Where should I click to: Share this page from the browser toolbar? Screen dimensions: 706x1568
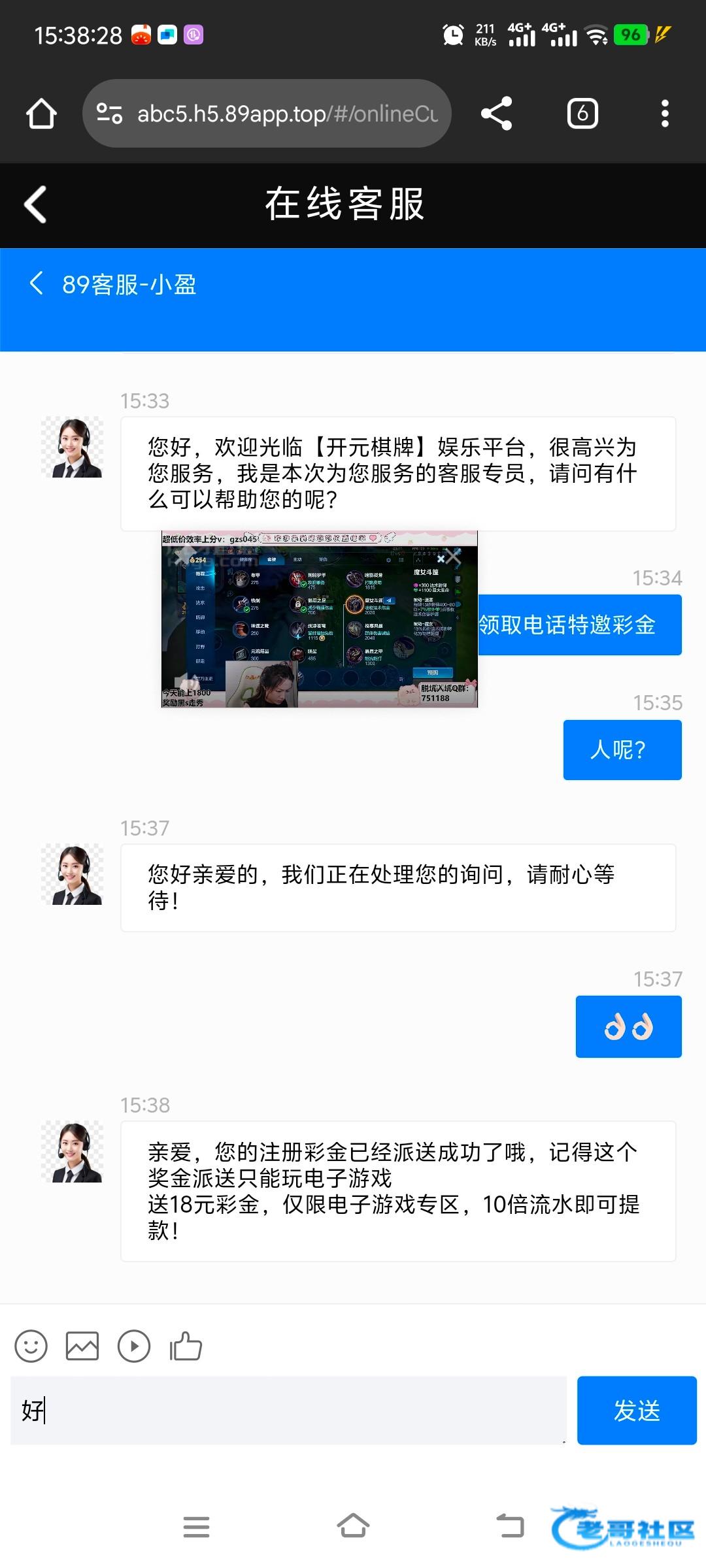pyautogui.click(x=496, y=114)
